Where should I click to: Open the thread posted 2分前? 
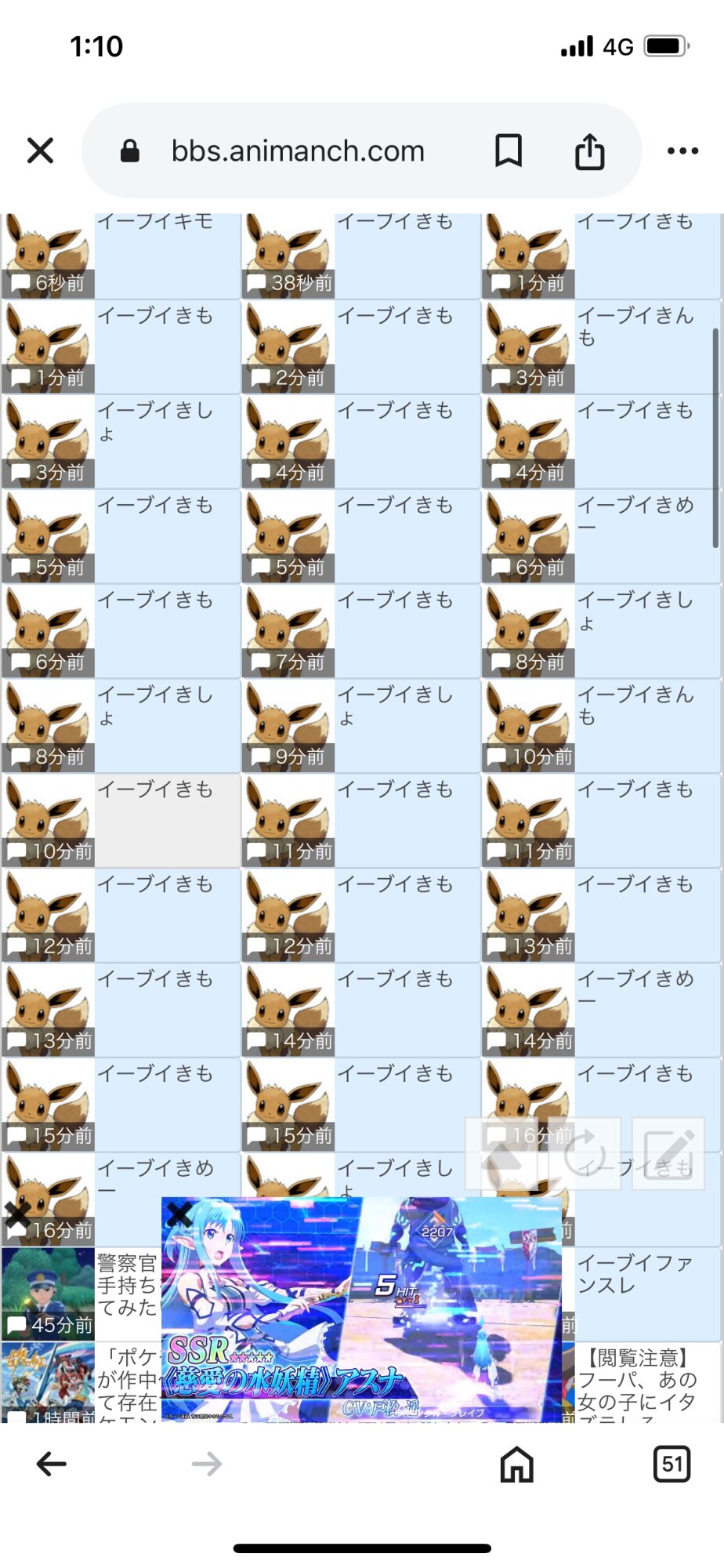tap(360, 347)
